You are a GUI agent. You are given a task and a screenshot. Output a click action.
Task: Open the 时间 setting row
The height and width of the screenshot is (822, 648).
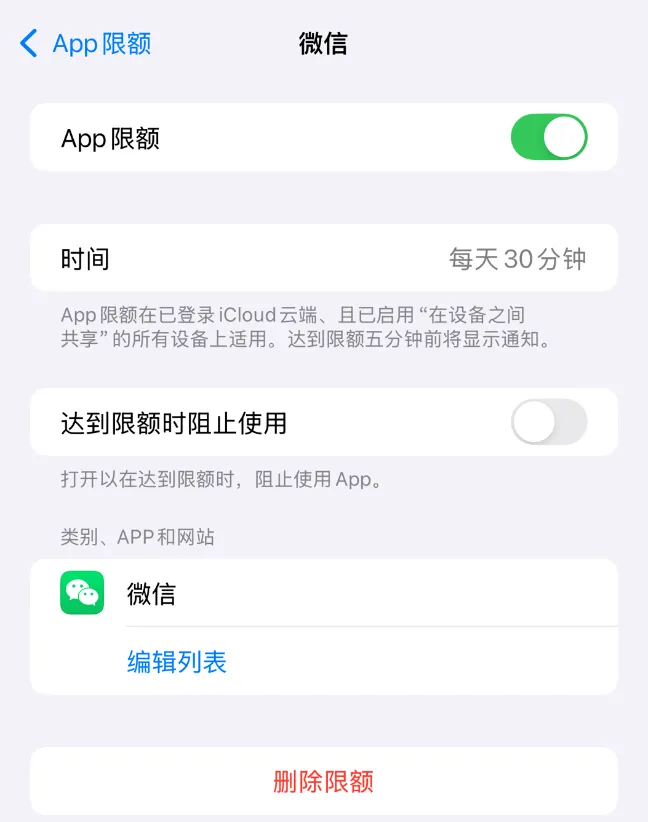click(x=323, y=259)
